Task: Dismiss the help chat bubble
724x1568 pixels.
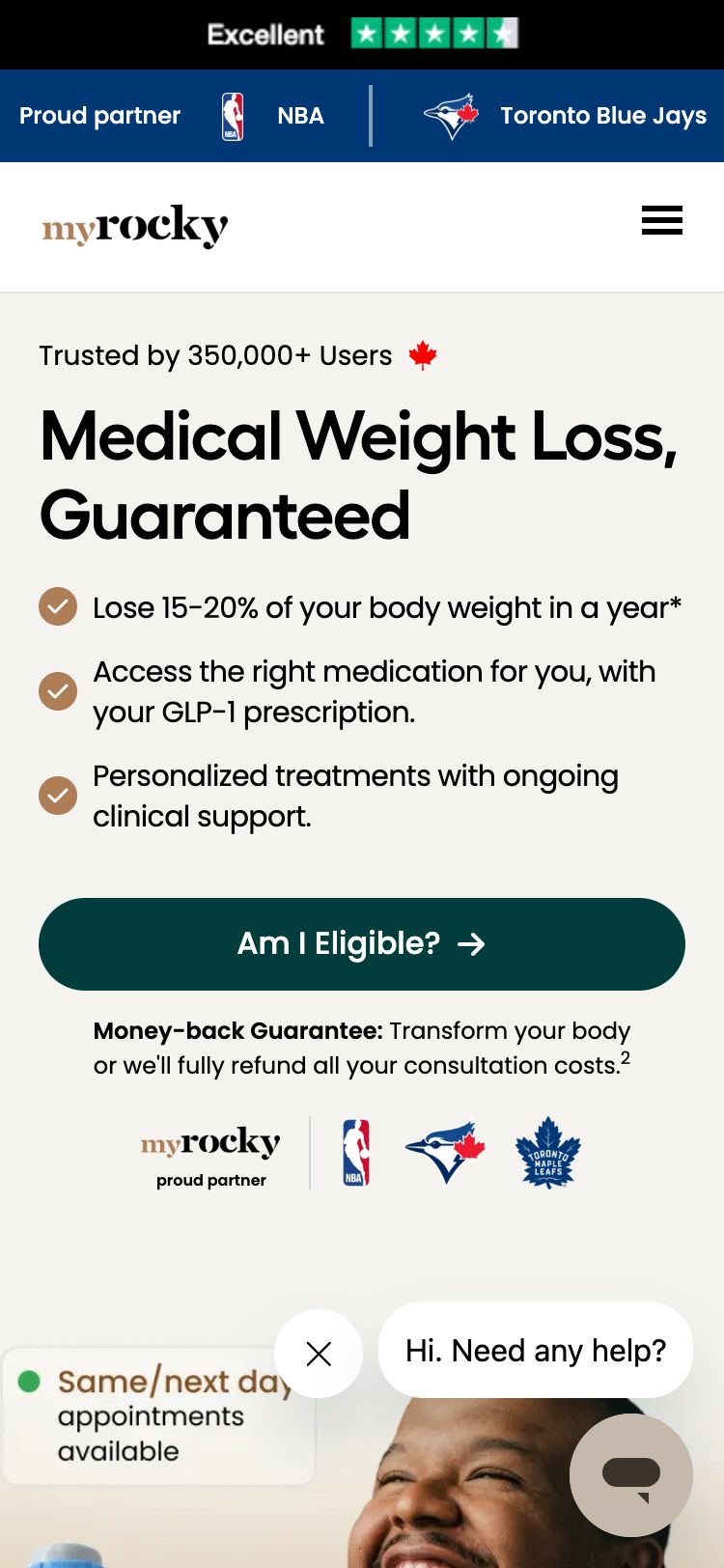Action: point(319,1354)
